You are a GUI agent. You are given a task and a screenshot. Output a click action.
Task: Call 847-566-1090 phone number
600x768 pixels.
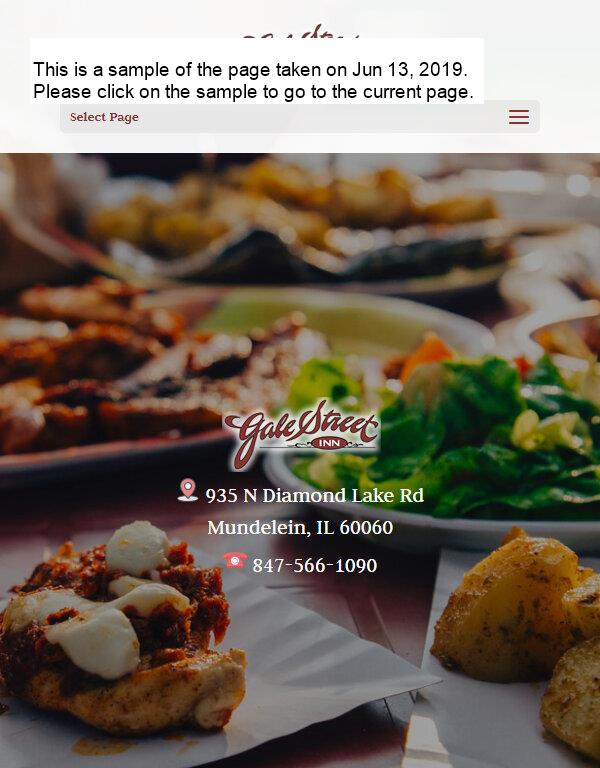(x=314, y=566)
